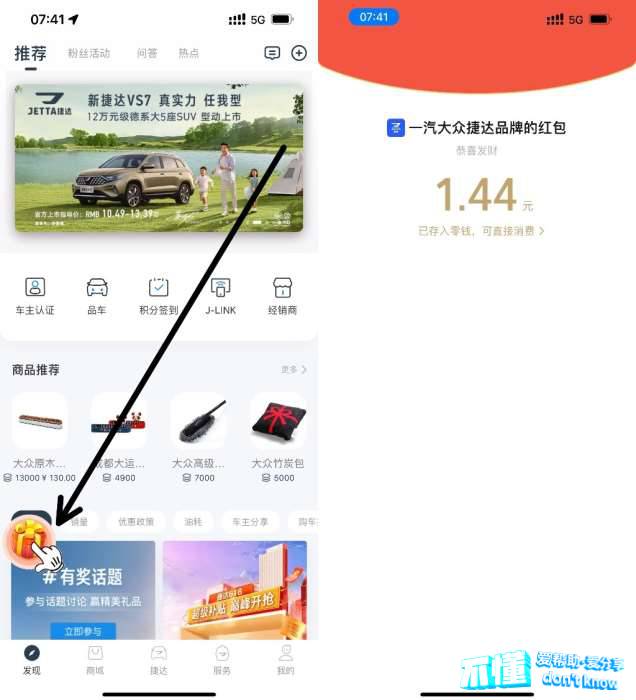
Task: Open the 品车 shortcut
Action: pos(97,296)
